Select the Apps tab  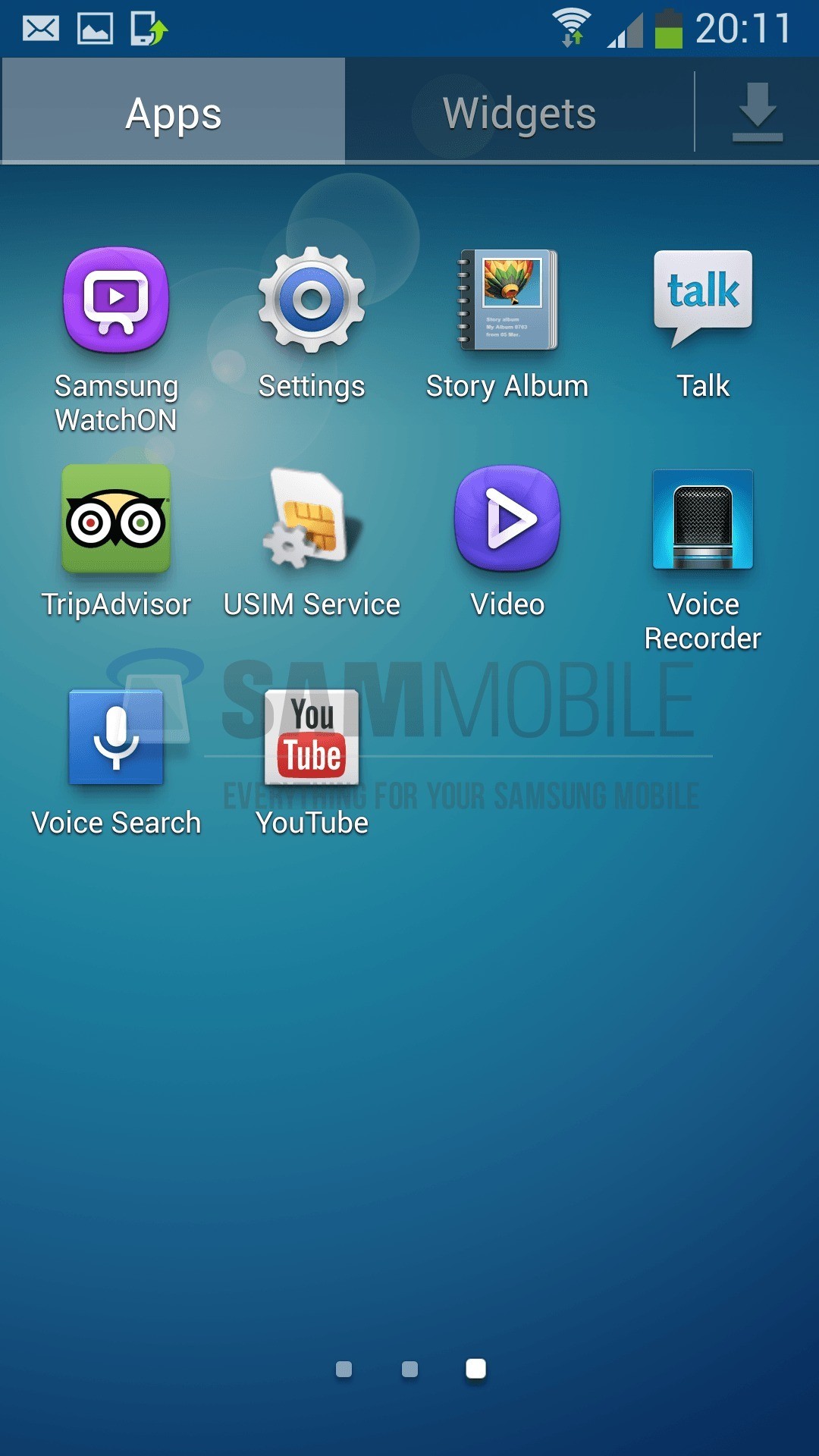tap(174, 114)
